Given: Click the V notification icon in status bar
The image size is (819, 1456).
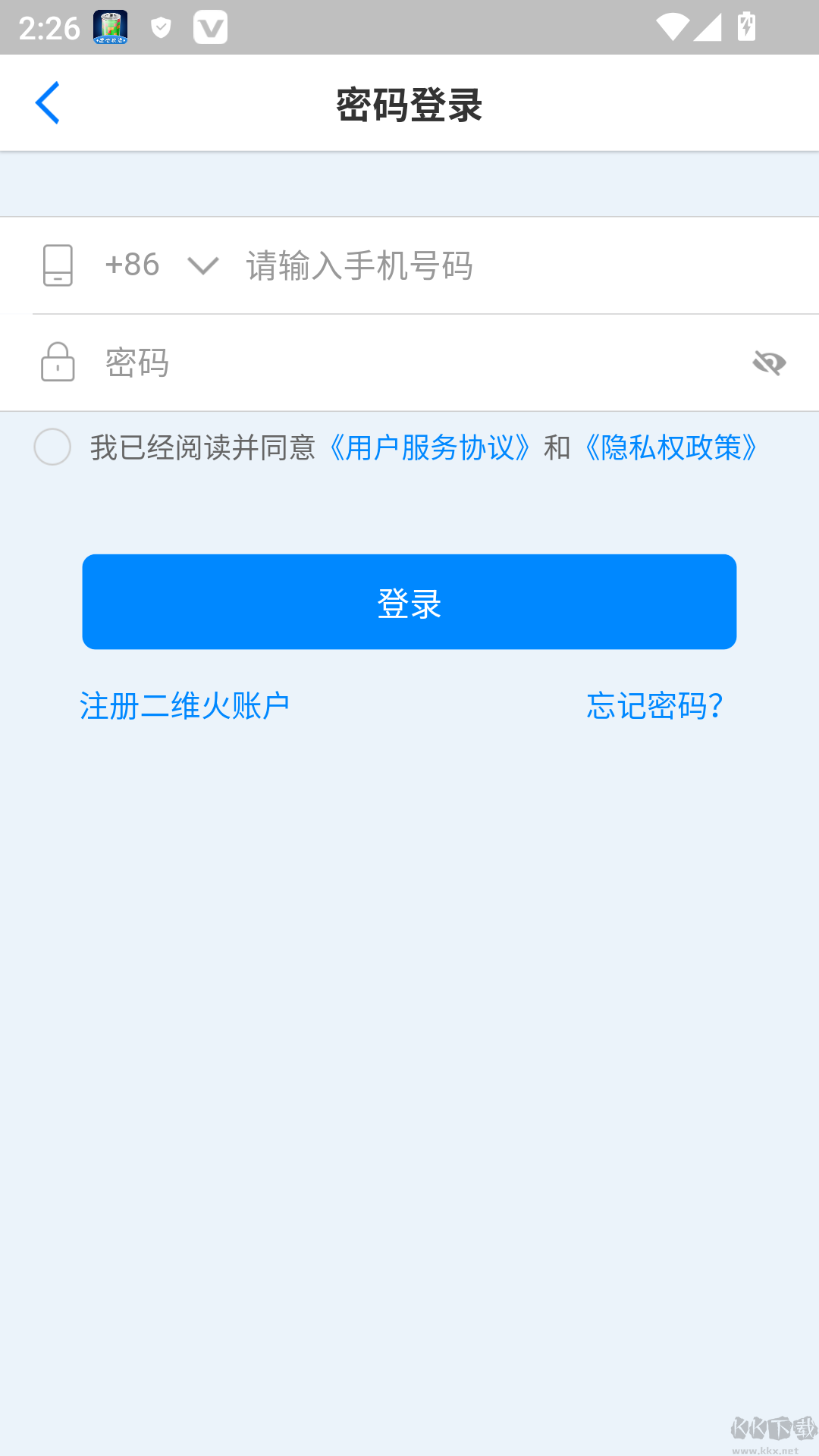Looking at the screenshot, I should [211, 27].
